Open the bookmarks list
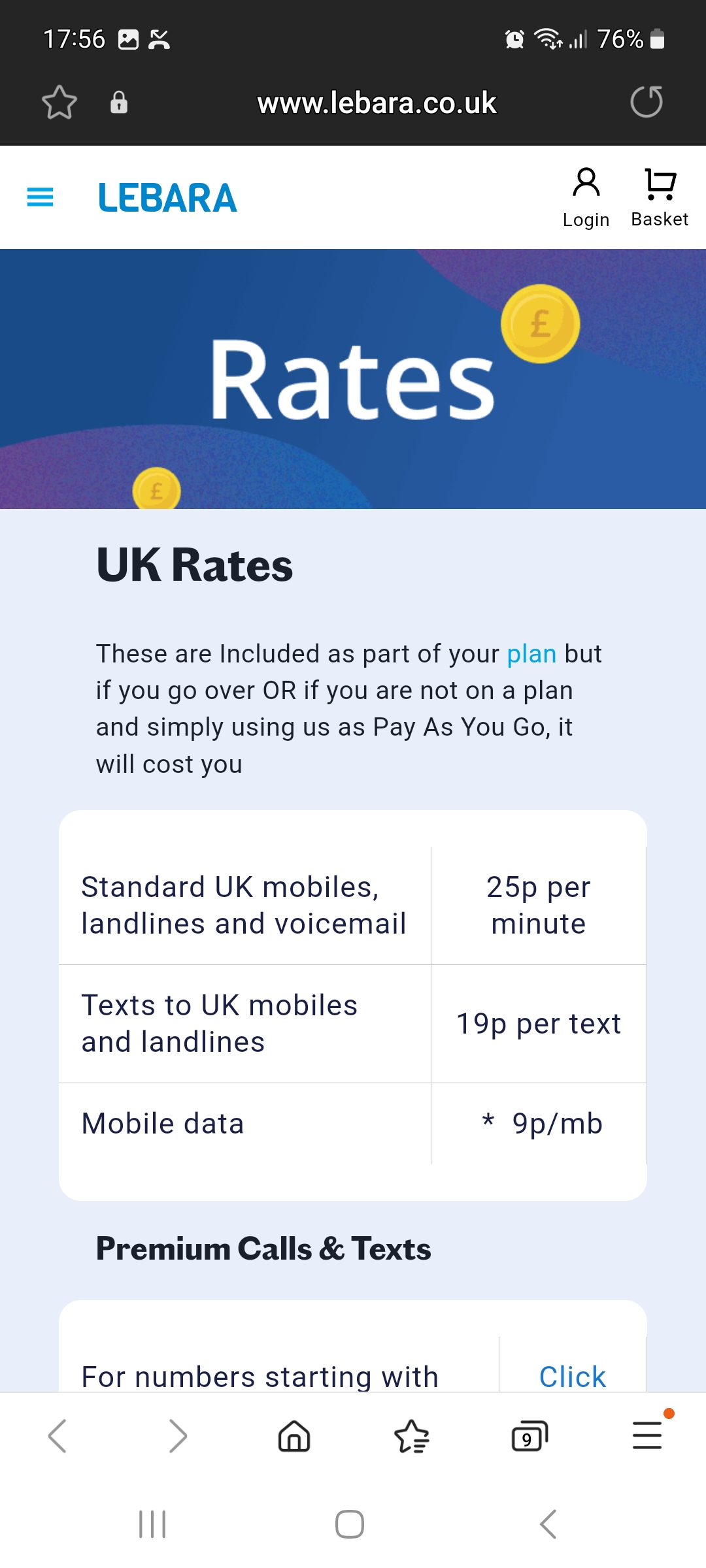This screenshot has width=706, height=1568. point(412,1436)
